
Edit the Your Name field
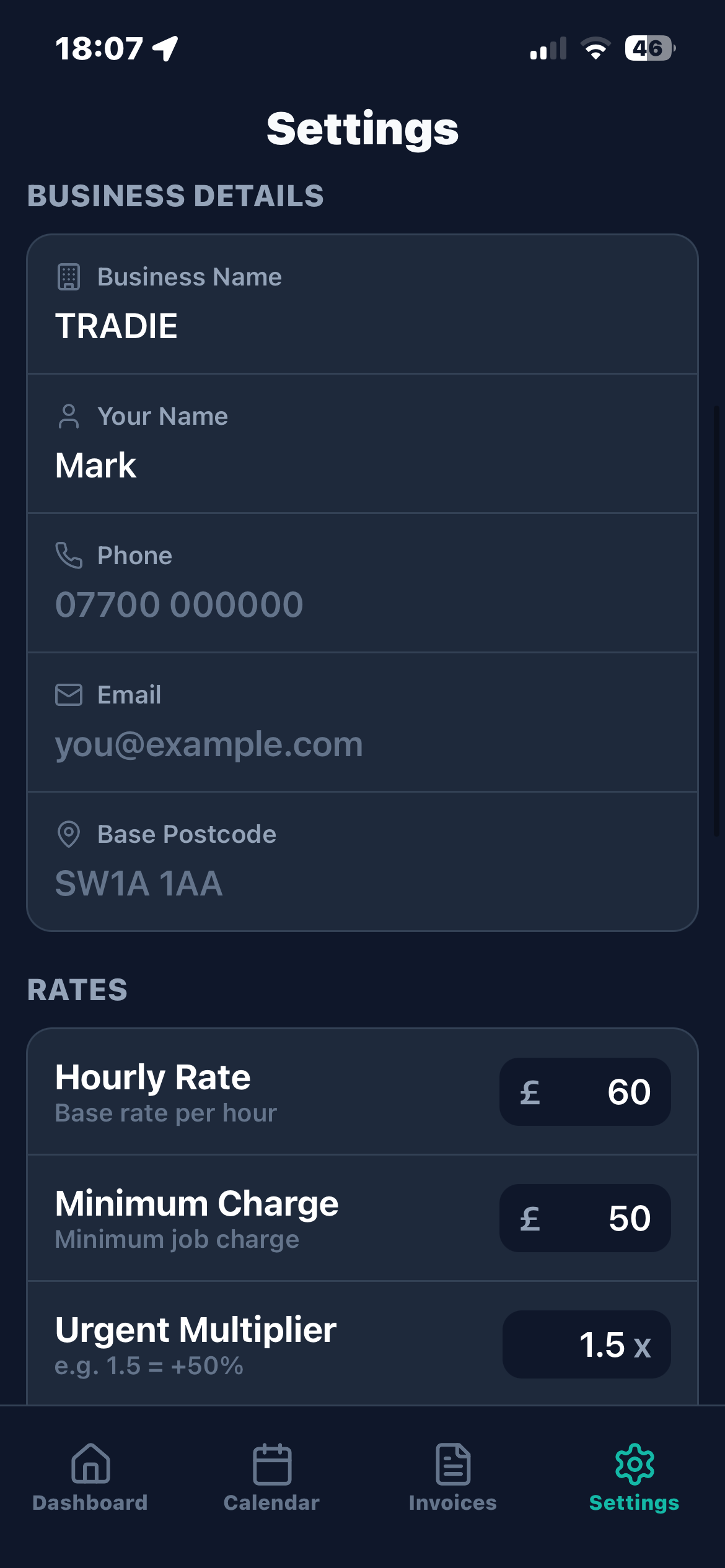click(362, 465)
